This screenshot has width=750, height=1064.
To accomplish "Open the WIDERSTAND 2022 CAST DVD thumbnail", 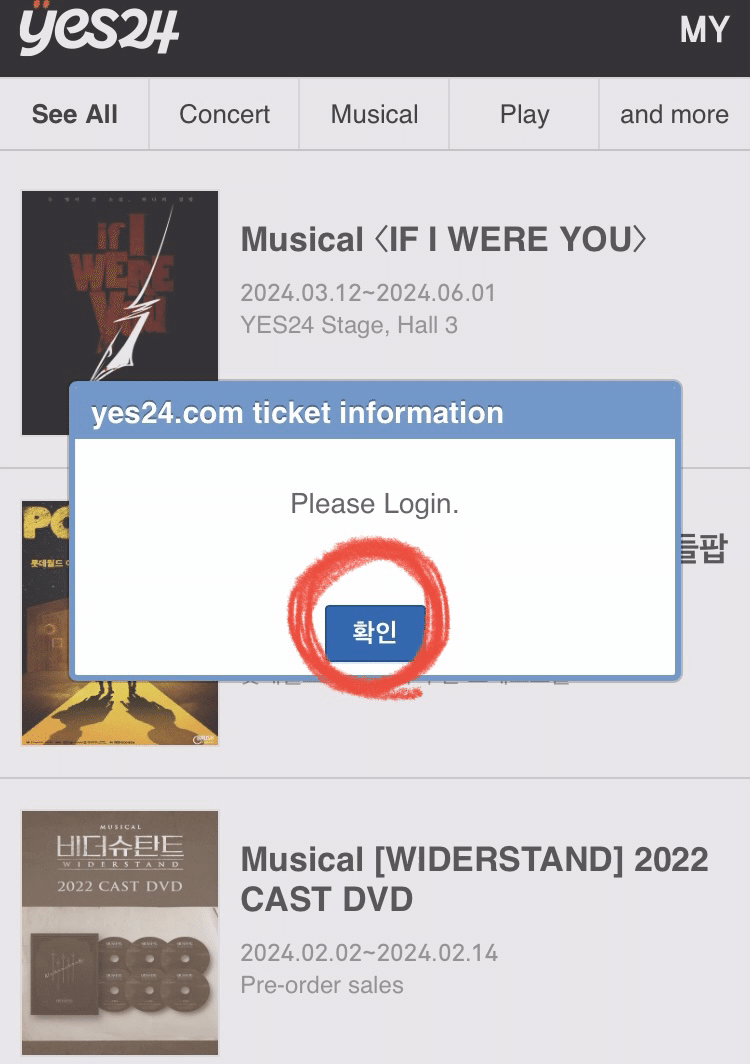I will point(119,933).
